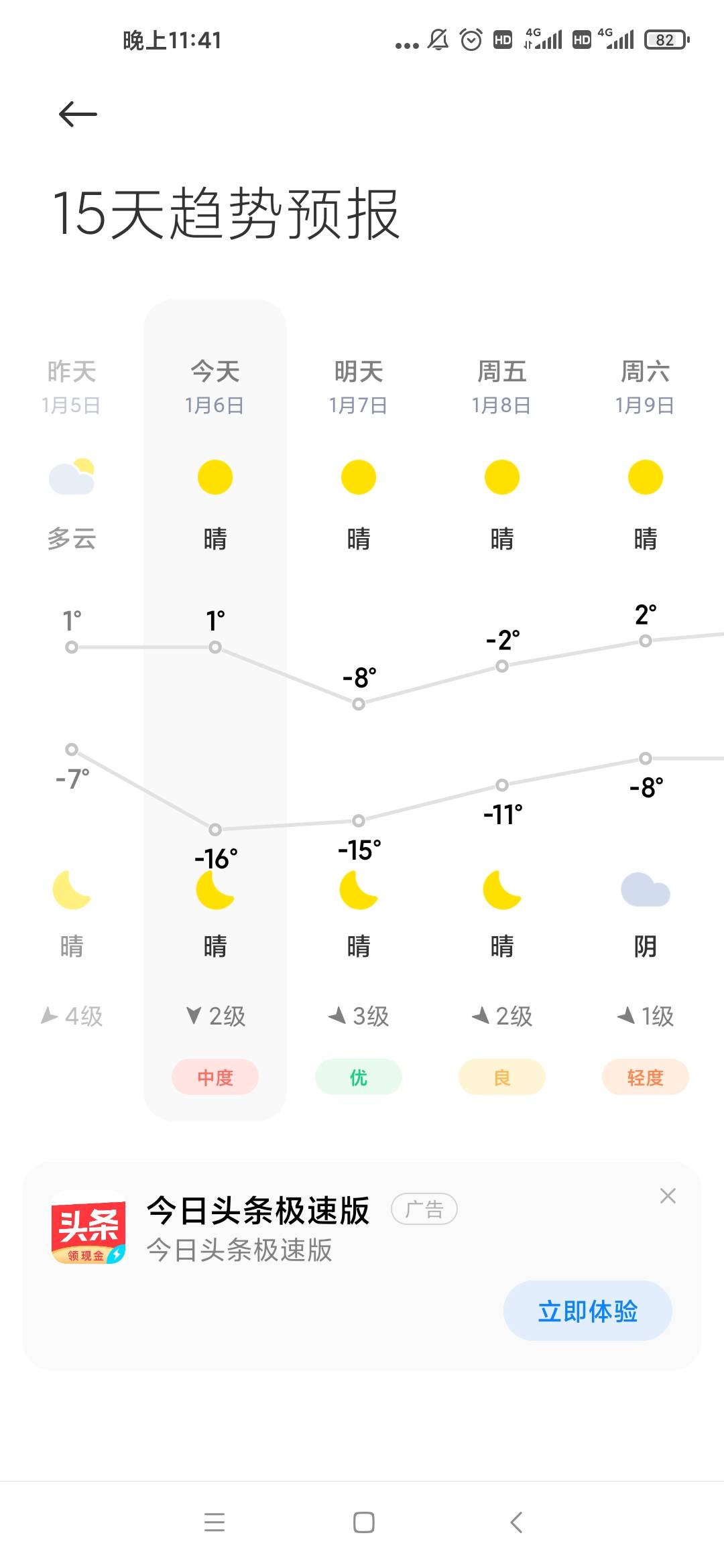Image resolution: width=724 pixels, height=1568 pixels.
Task: Tap the system back button
Action: 516,1522
